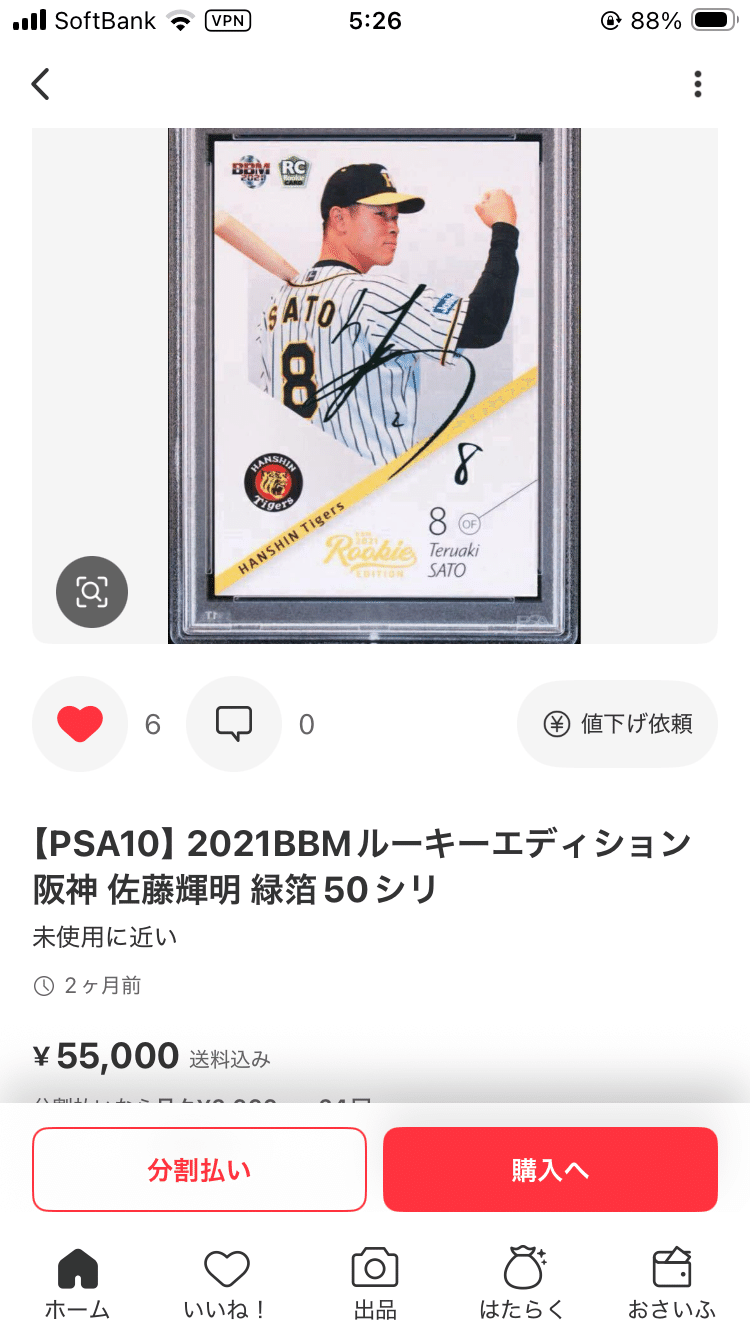750x1334 pixels.
Task: Open comments via the speech bubble icon
Action: click(x=233, y=724)
